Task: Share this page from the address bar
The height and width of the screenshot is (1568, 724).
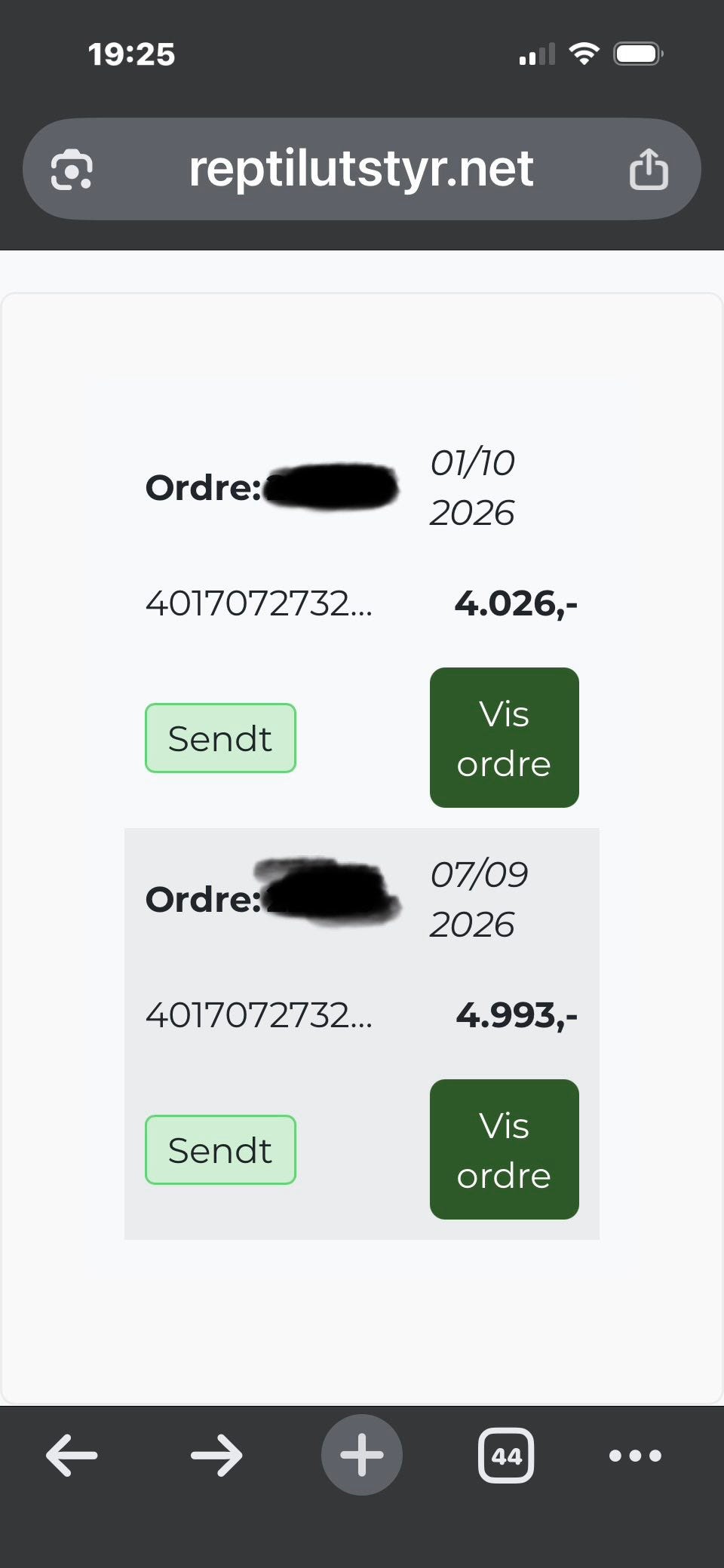Action: coord(649,169)
